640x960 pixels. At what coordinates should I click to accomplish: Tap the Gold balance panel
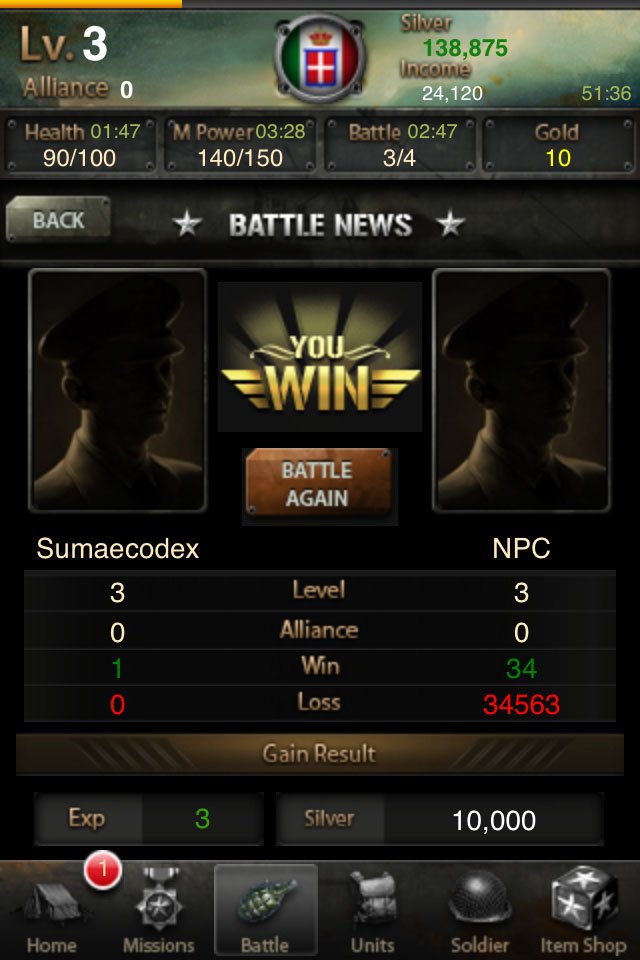tap(557, 146)
